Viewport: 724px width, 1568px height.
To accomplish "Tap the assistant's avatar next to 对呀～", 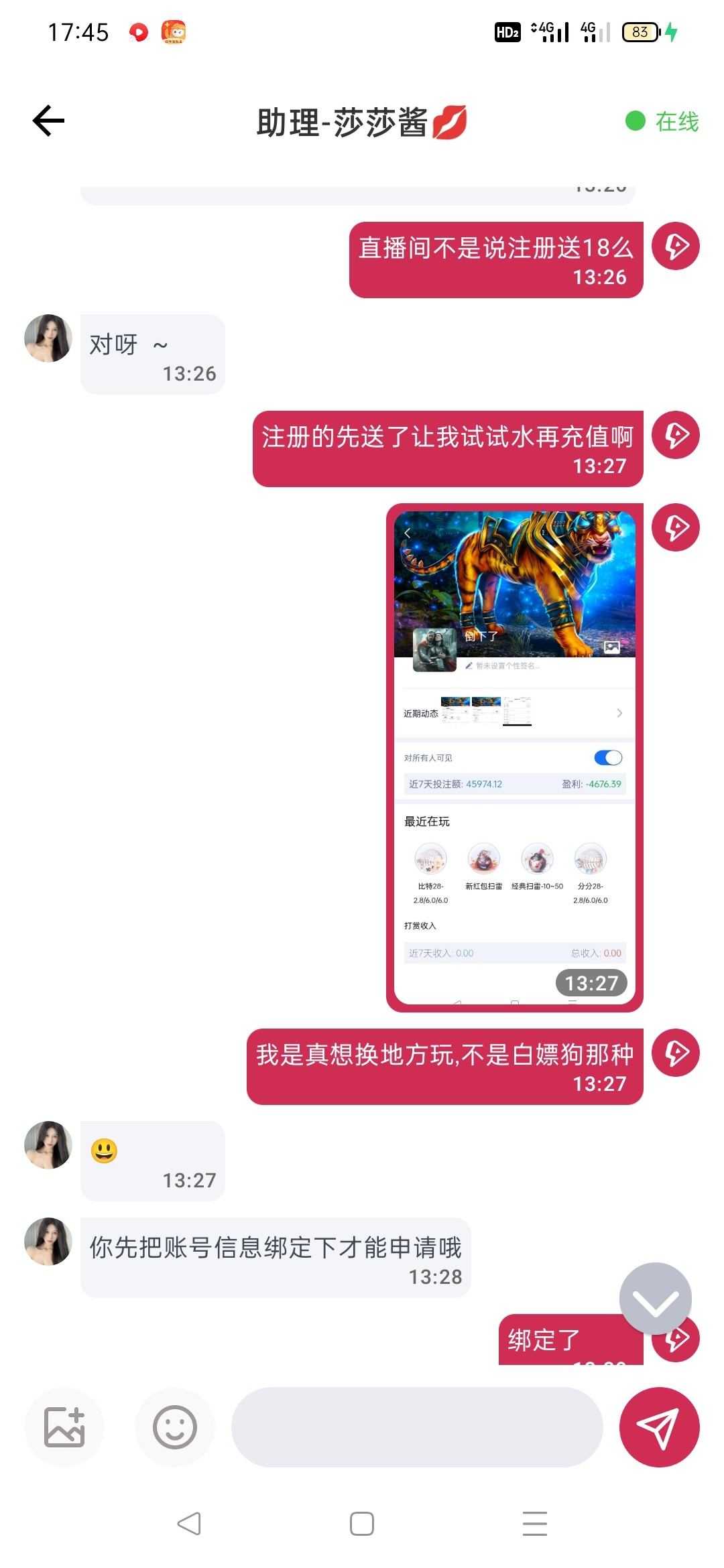I will (48, 338).
